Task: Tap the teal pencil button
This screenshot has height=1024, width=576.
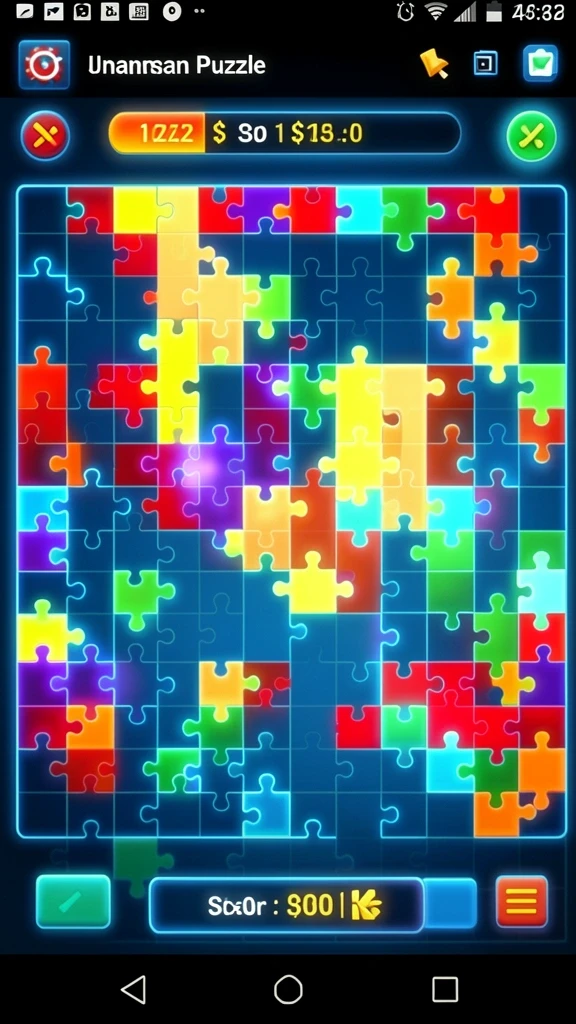Action: pyautogui.click(x=73, y=902)
